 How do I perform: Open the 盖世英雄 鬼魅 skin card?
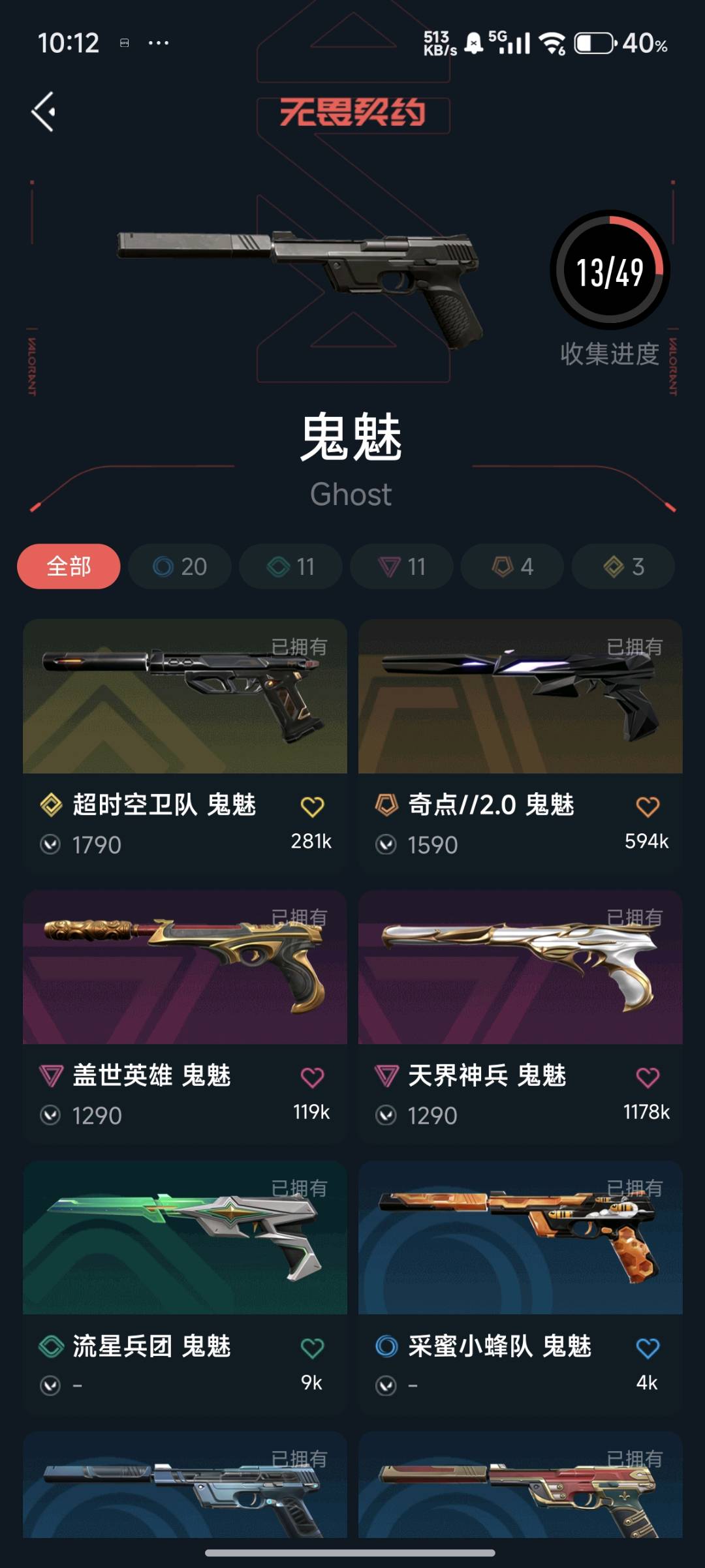[185, 968]
